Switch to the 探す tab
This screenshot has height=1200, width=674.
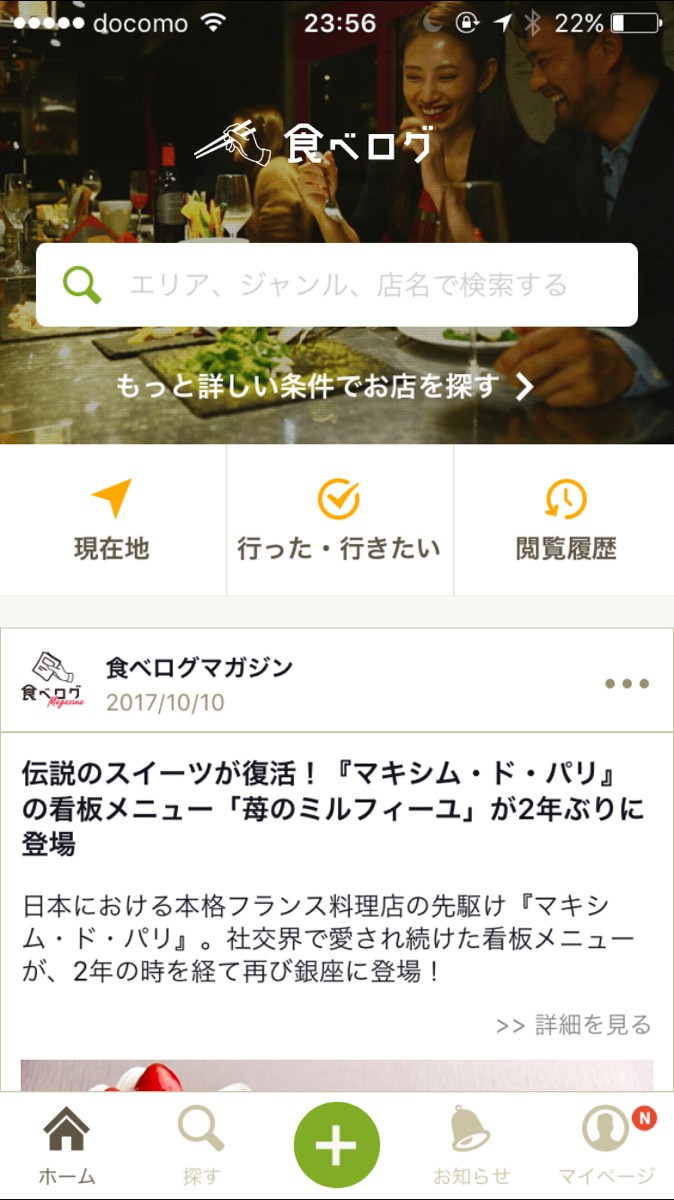coord(201,1147)
